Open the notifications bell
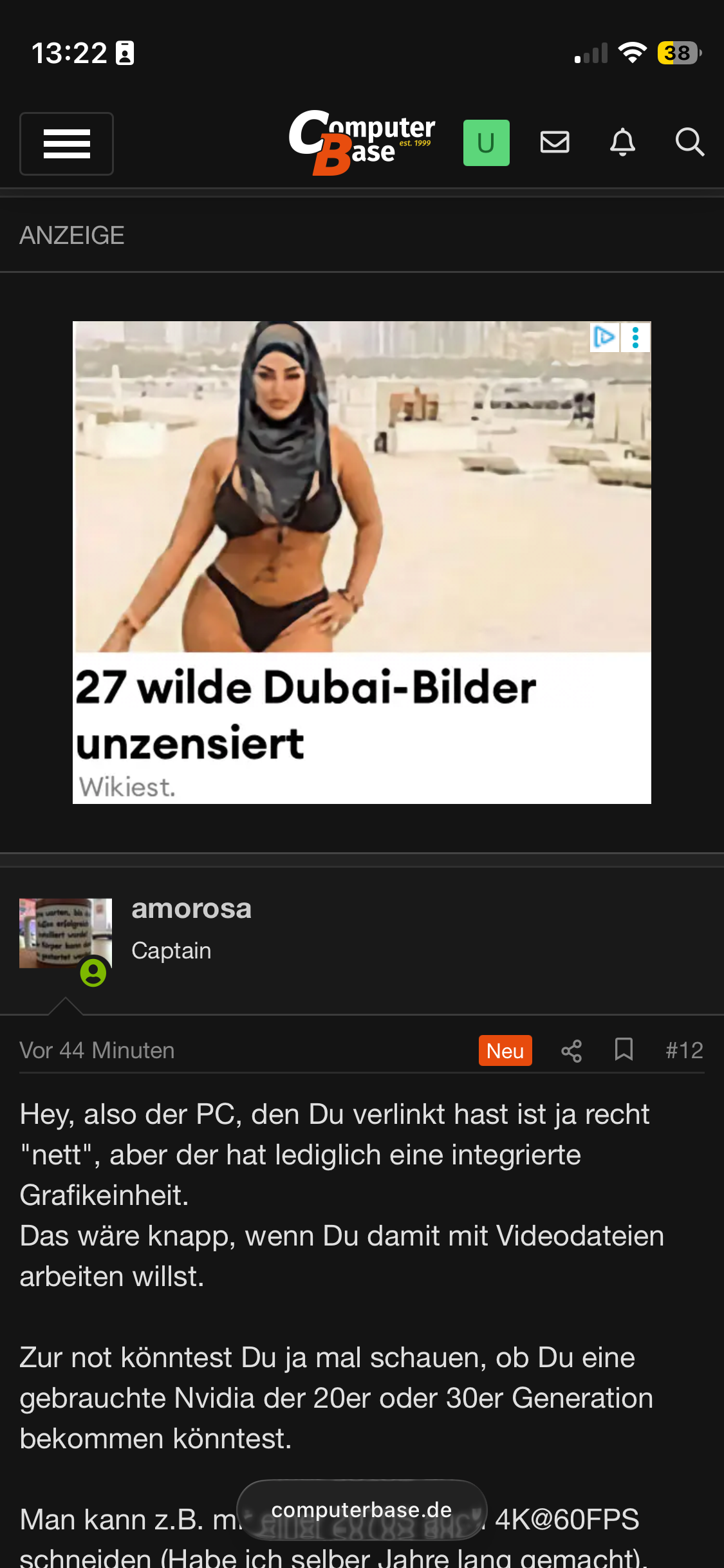 click(622, 142)
